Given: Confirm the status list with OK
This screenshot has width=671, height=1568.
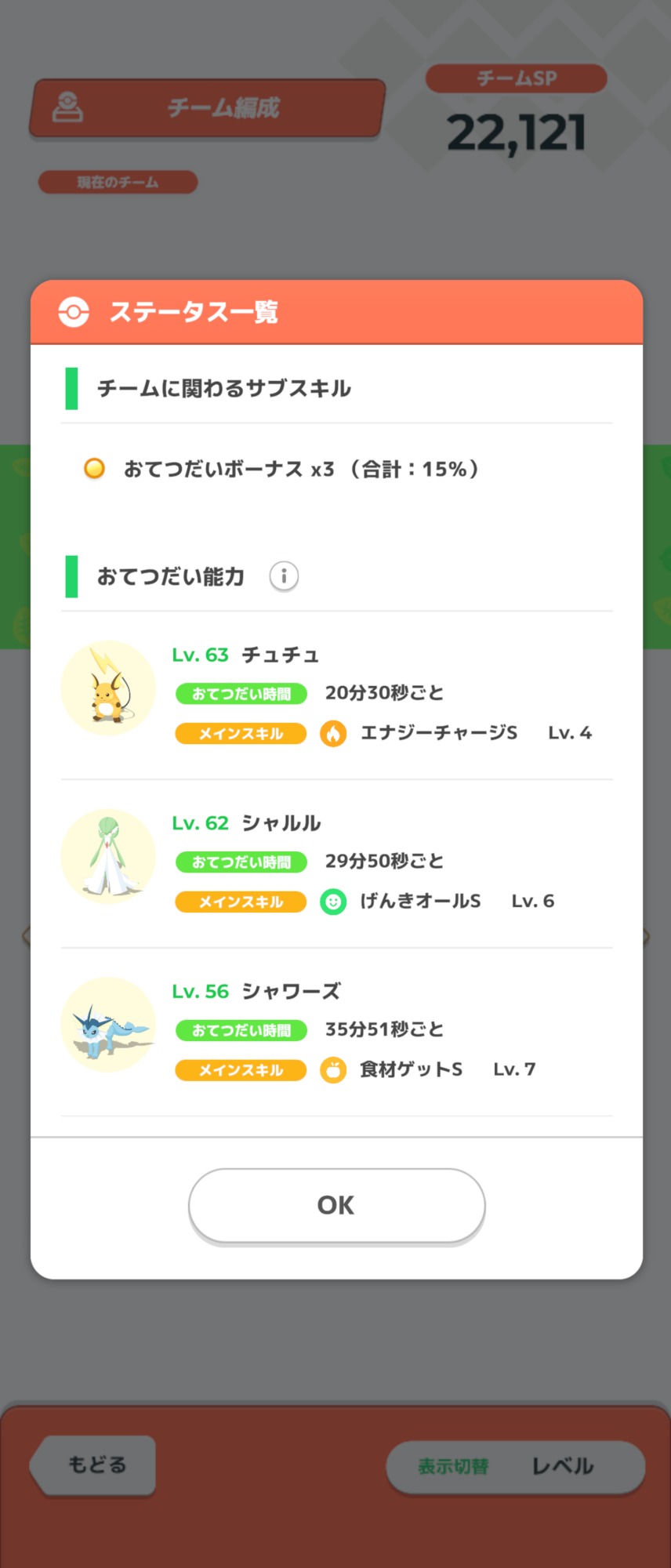Looking at the screenshot, I should click(x=336, y=1205).
